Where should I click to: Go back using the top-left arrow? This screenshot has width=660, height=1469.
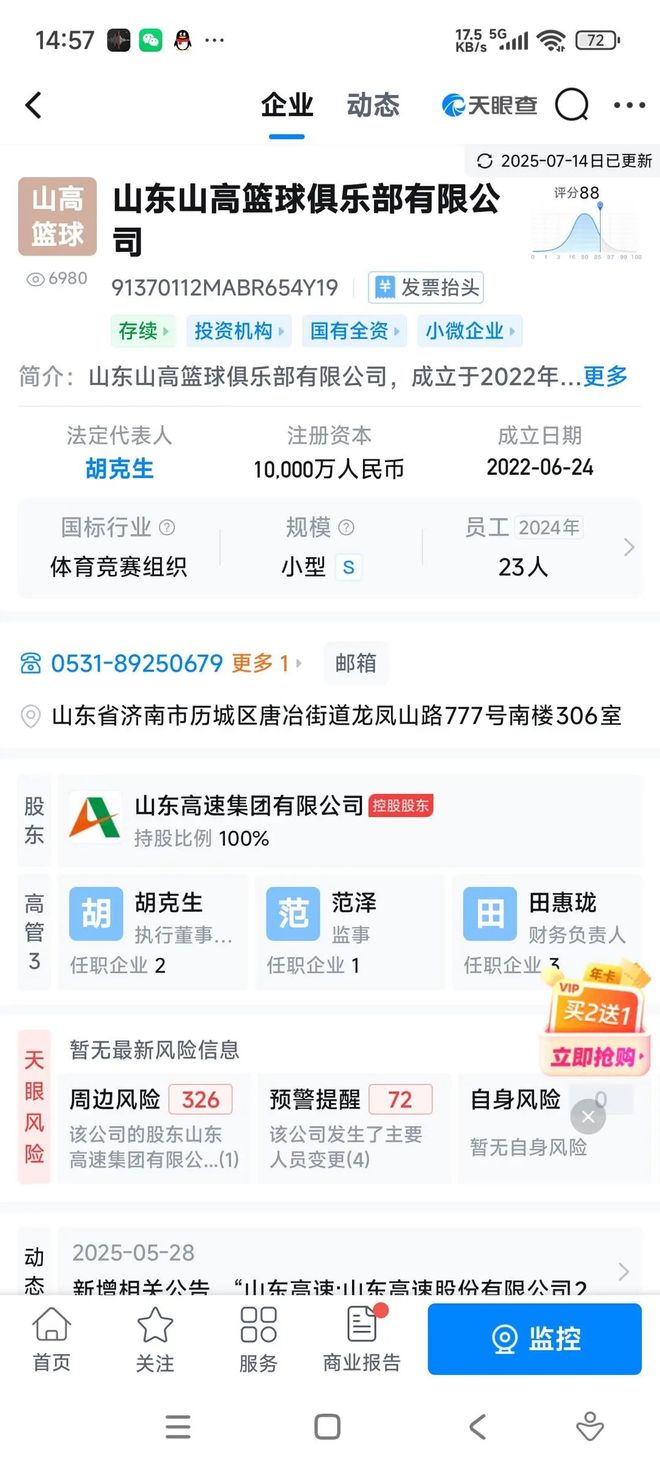coord(34,105)
